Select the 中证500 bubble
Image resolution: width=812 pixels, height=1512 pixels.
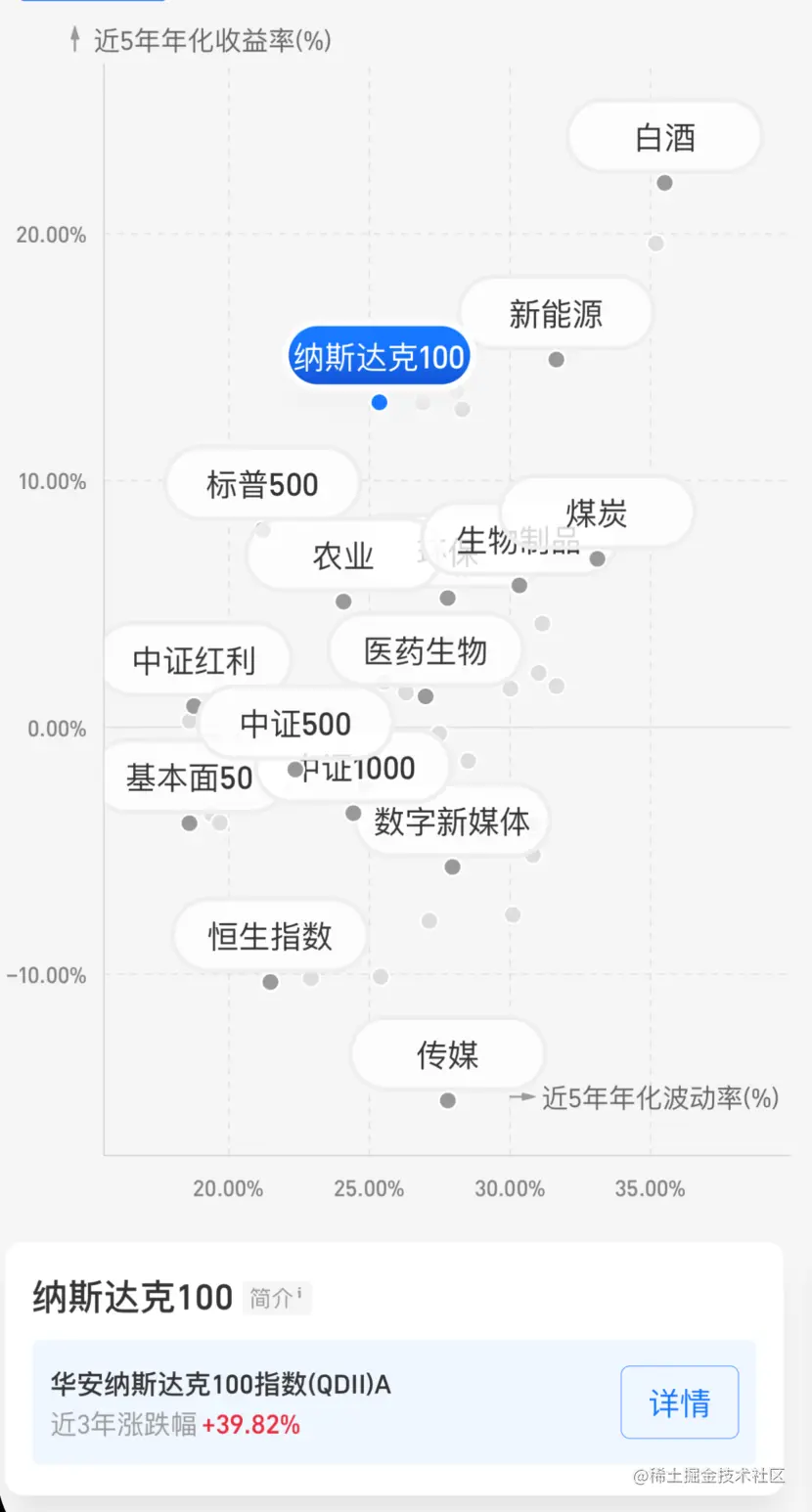[x=295, y=724]
